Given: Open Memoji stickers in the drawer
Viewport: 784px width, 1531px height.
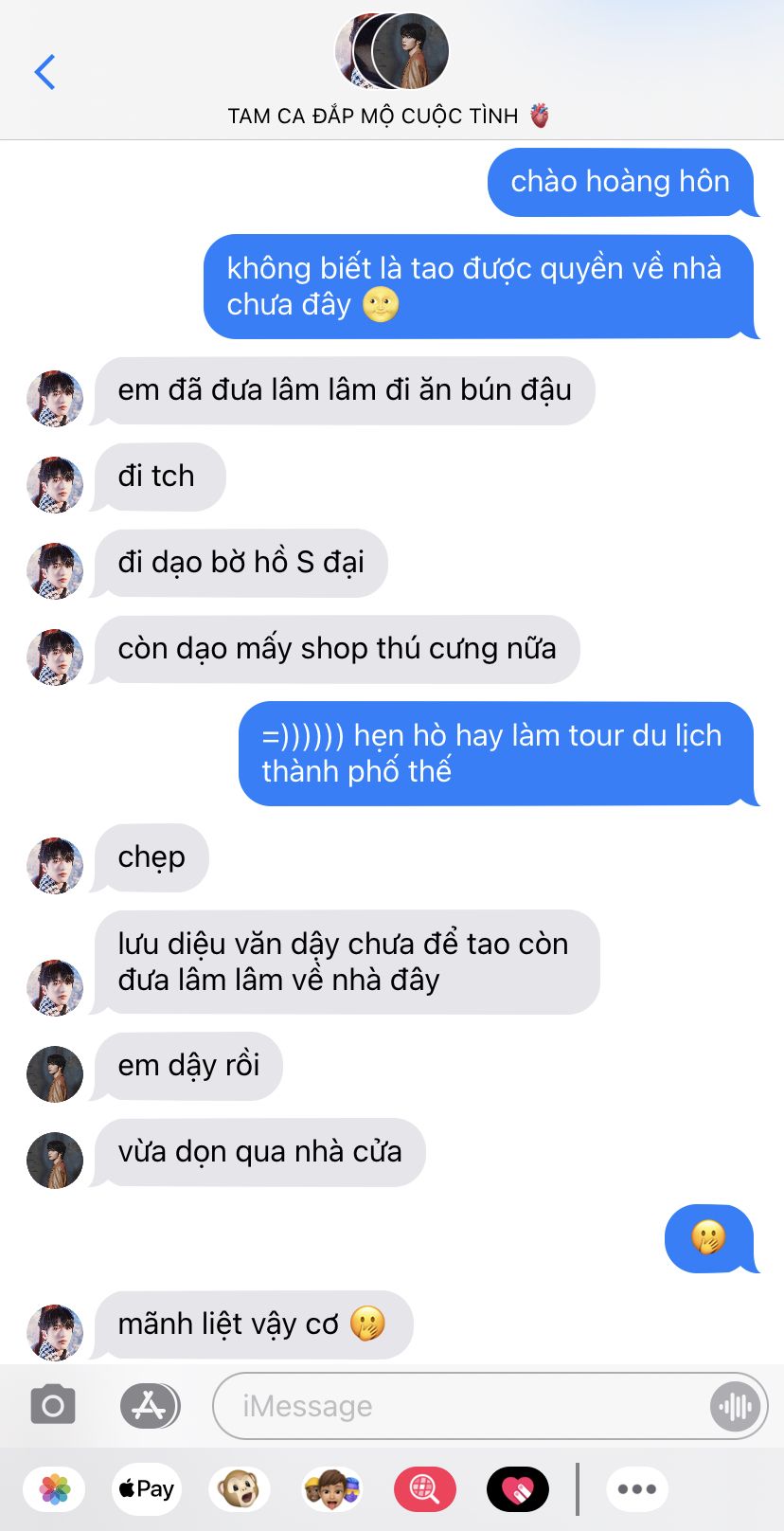Looking at the screenshot, I should click(x=331, y=1488).
